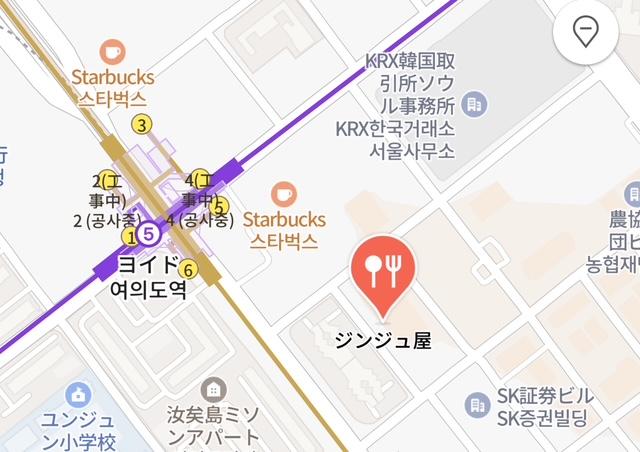Tap the station exit 6 marker
Screen dimensions: 640x452
click(187, 268)
